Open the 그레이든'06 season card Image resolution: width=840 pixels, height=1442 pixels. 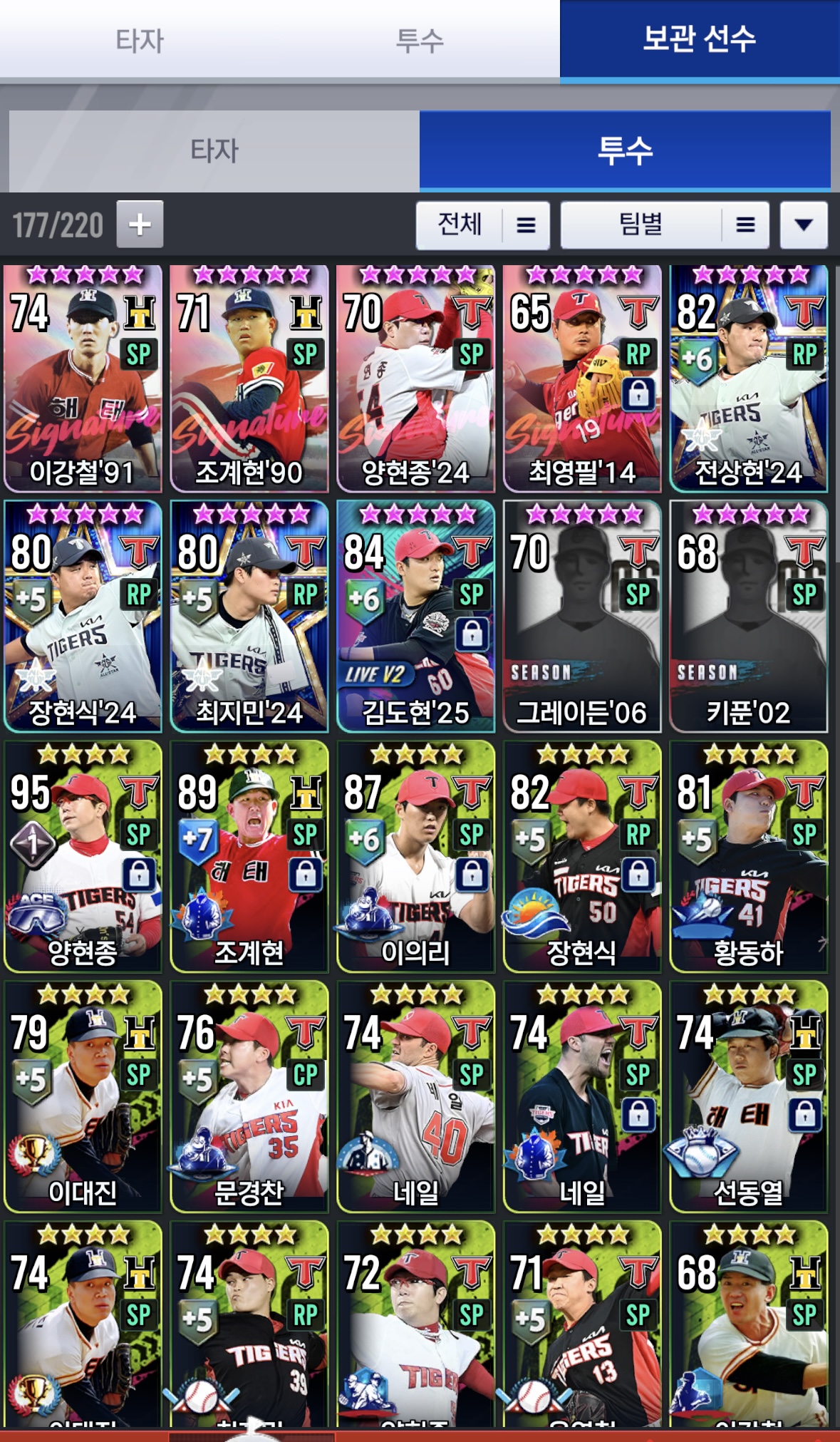pos(582,617)
